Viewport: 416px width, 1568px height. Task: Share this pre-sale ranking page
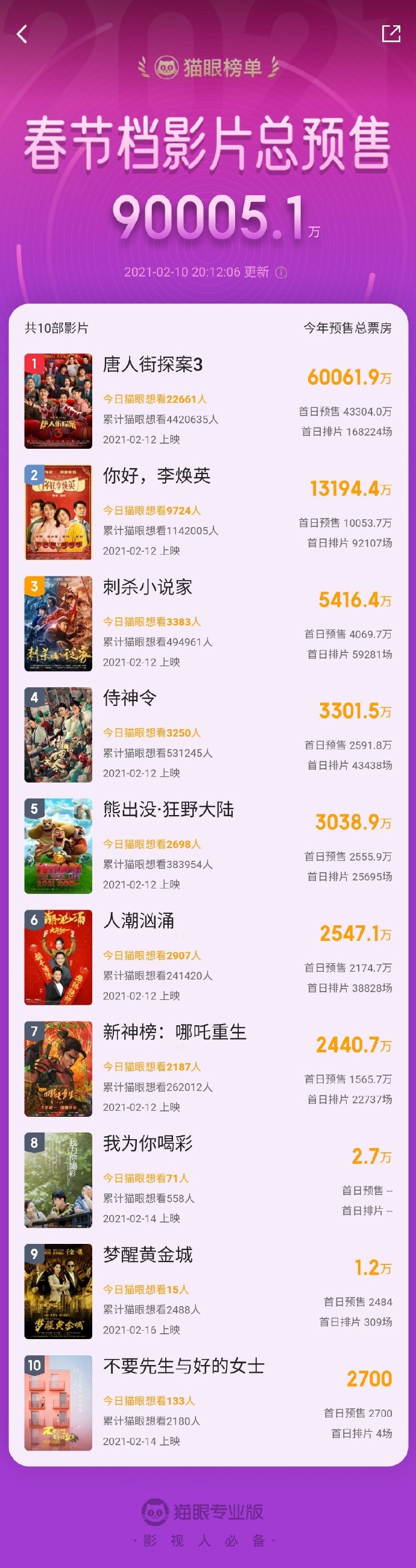tap(391, 34)
